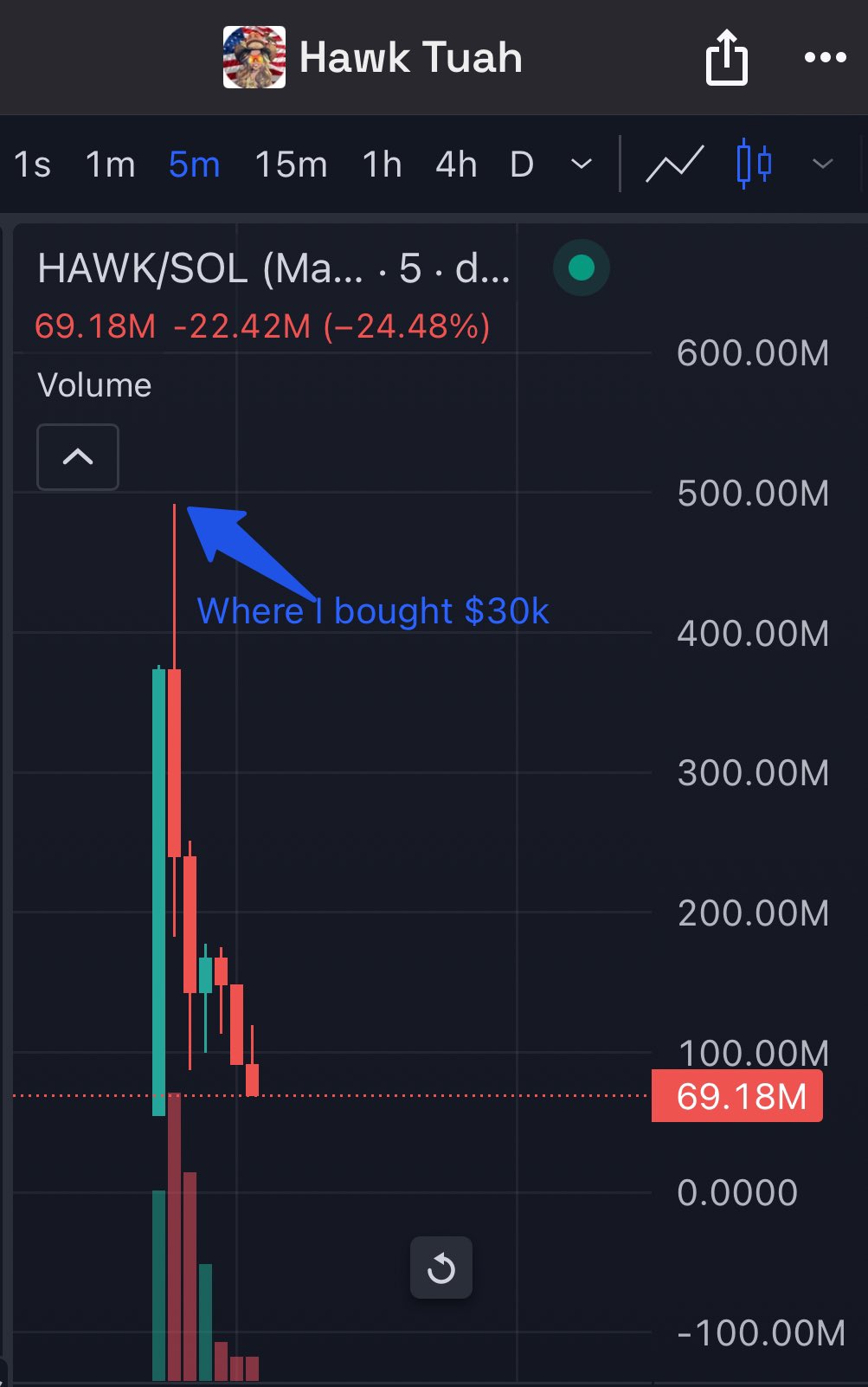
Task: Select the line chart style icon
Action: (x=673, y=164)
